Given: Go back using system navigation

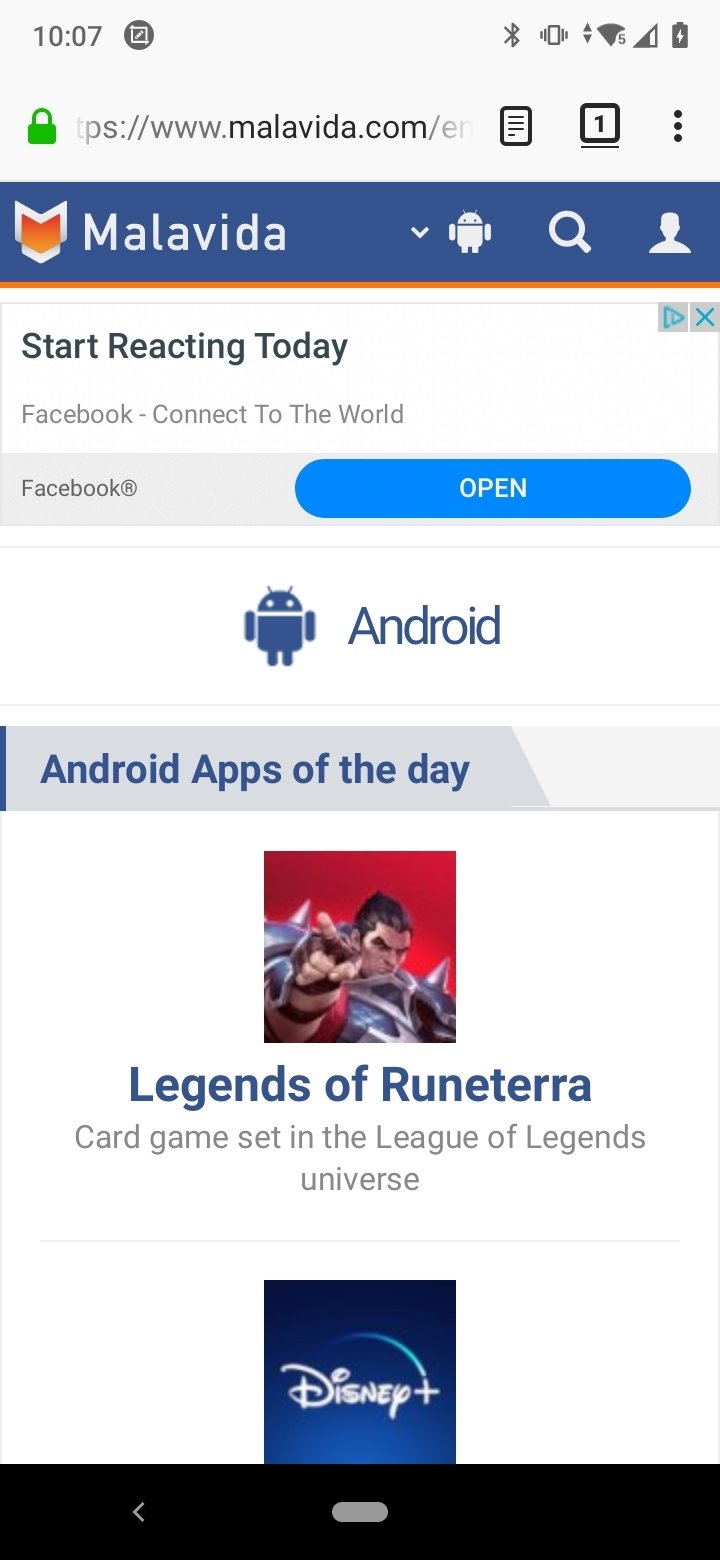Looking at the screenshot, I should point(139,1512).
